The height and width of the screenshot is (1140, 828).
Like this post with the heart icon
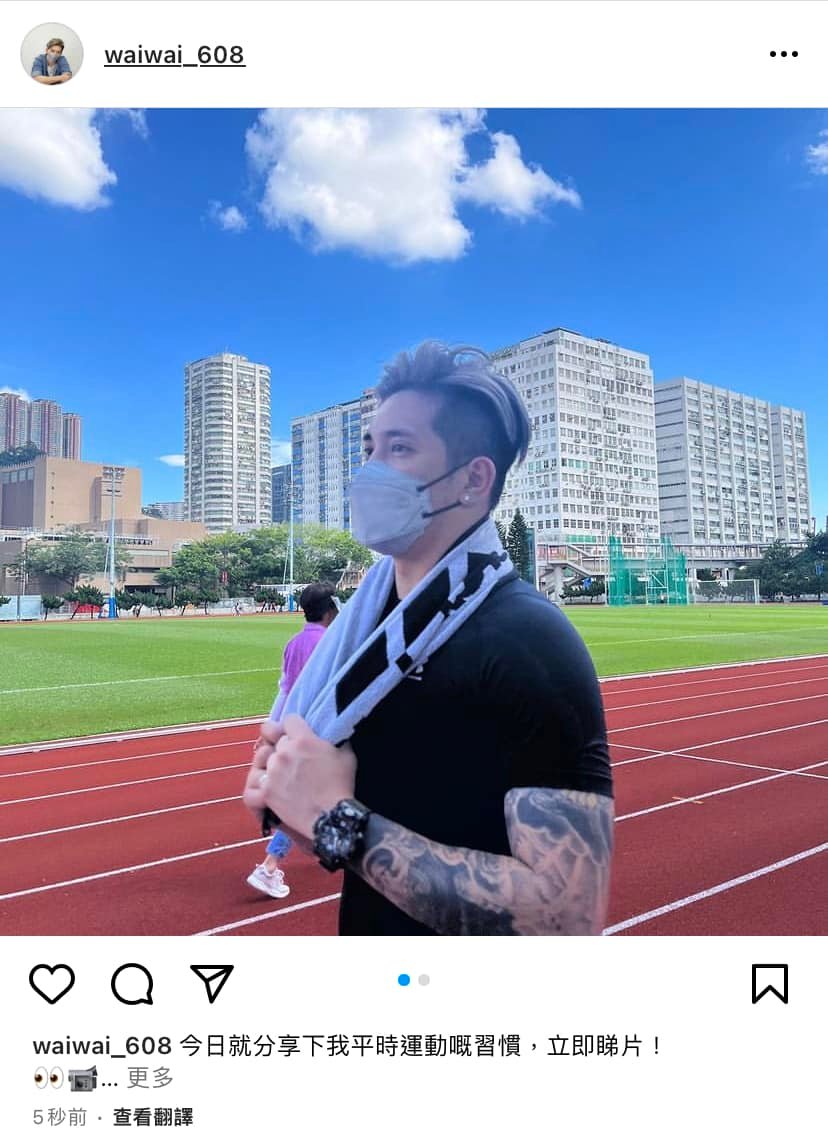pos(52,984)
